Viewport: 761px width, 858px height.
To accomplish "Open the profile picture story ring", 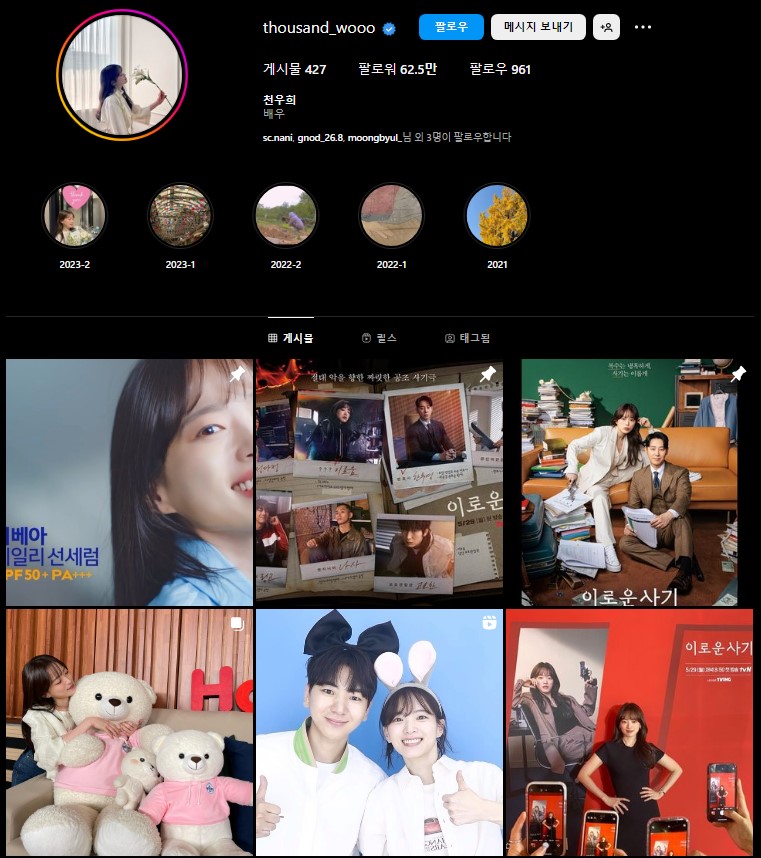I will click(121, 75).
